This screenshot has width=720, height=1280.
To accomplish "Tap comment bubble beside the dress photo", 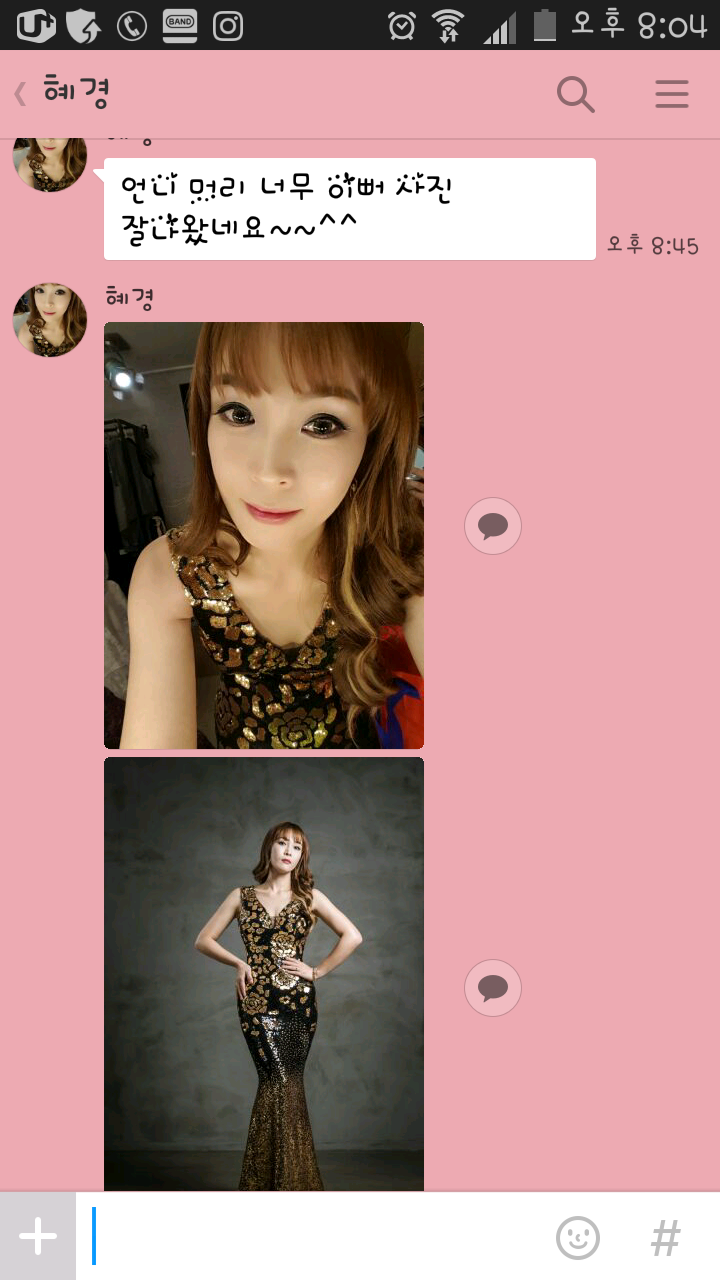I will [493, 988].
